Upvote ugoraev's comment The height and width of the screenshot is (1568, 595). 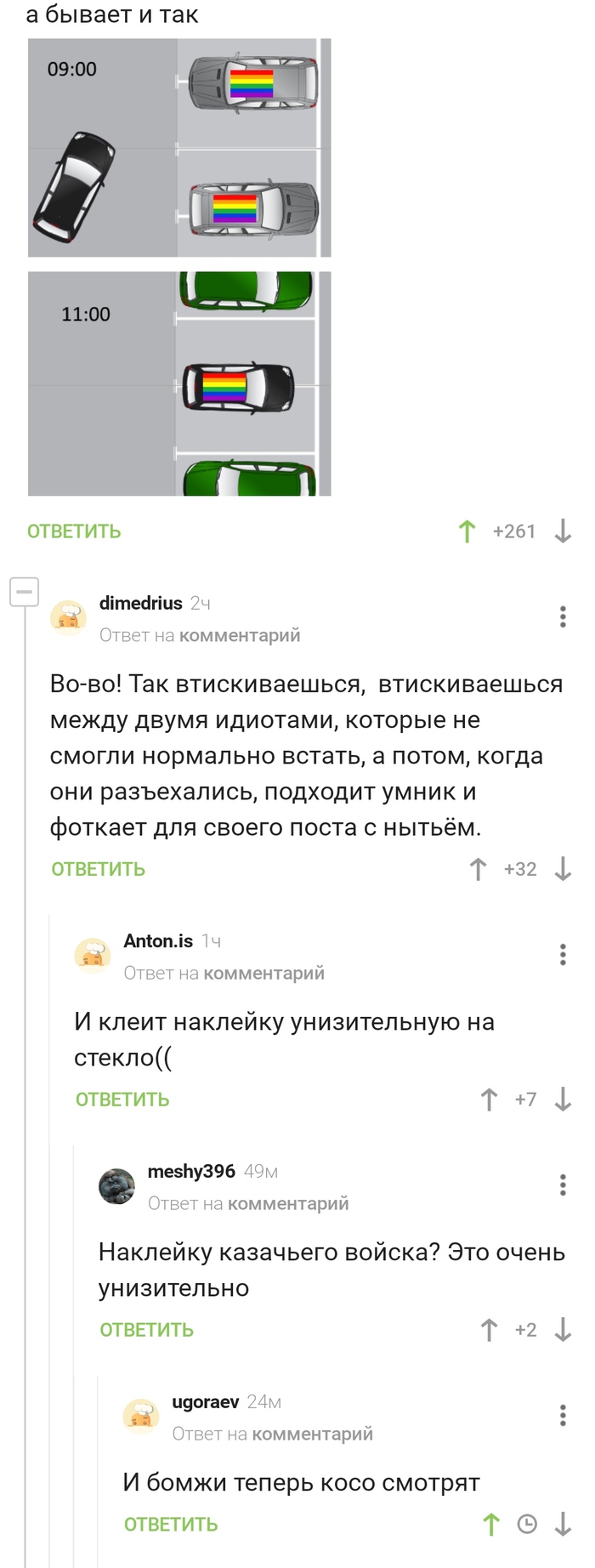click(x=491, y=1525)
